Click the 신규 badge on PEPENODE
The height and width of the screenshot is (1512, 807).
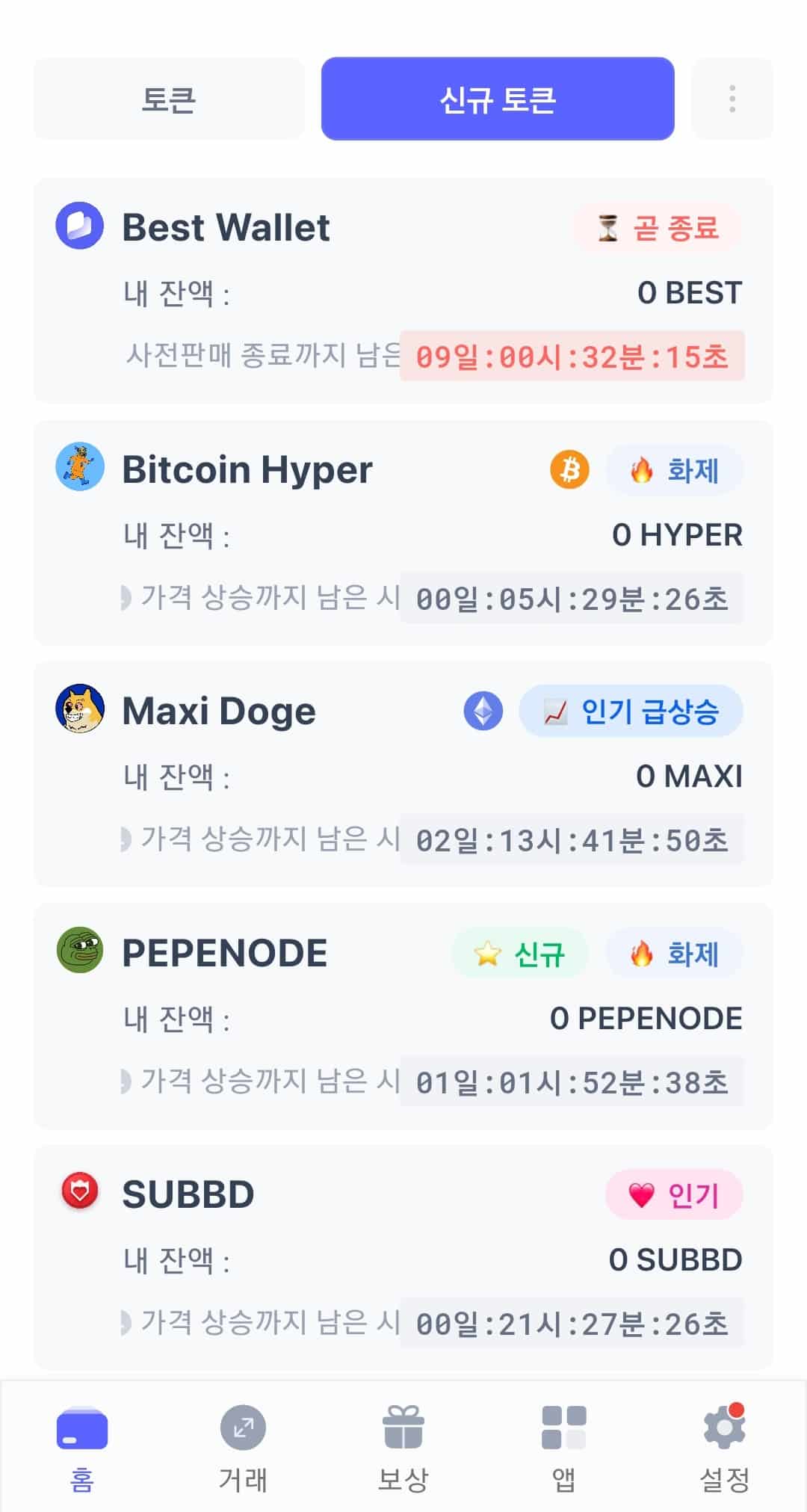[x=519, y=953]
